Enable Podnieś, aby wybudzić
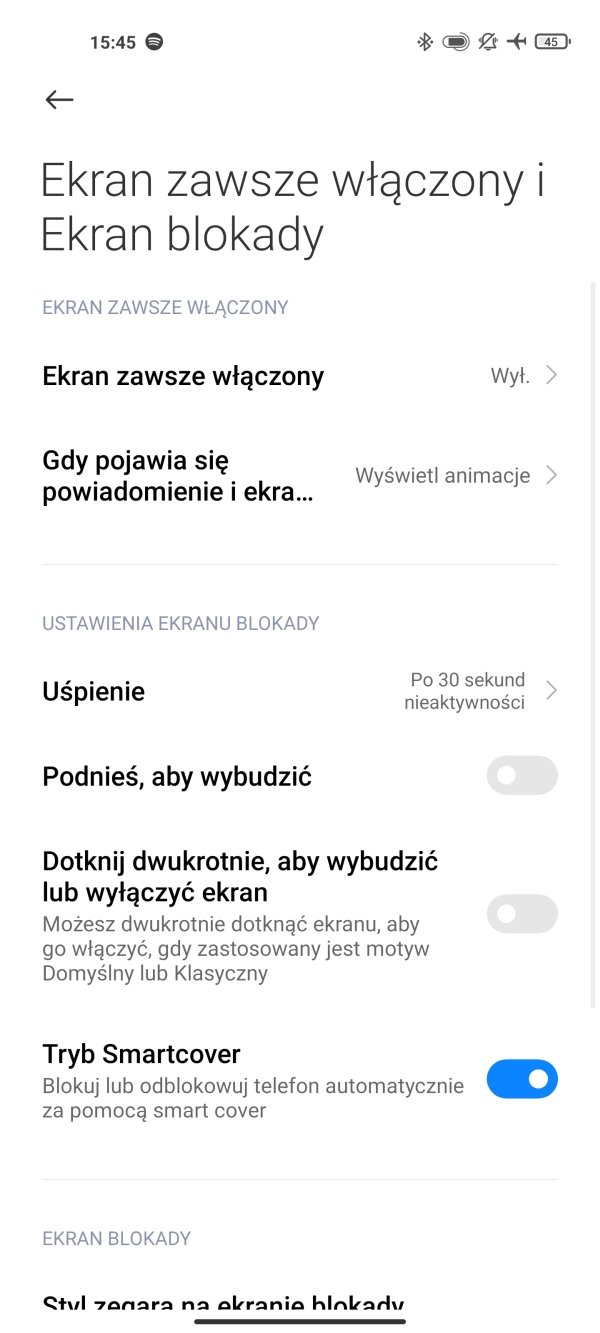Viewport: 600px width, 1333px height. pos(521,775)
